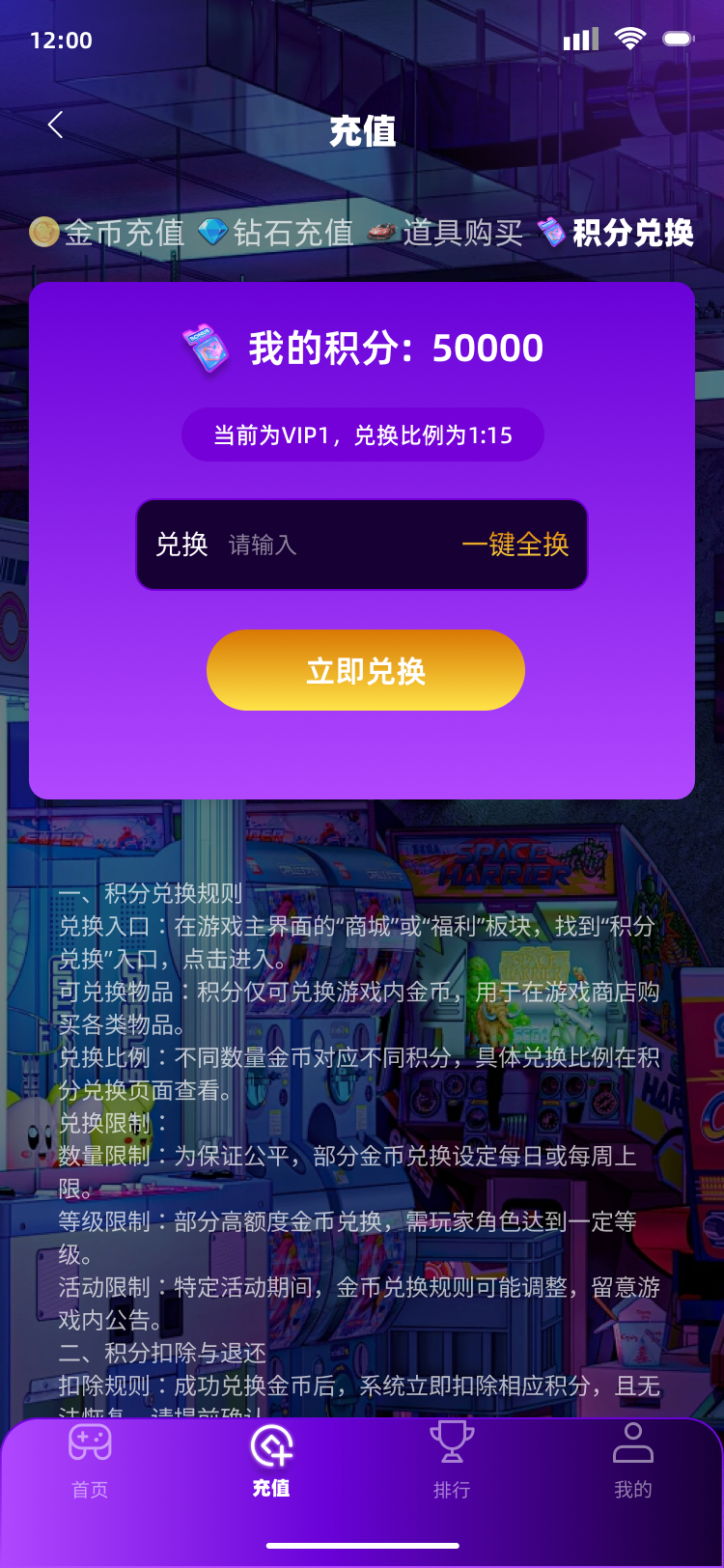This screenshot has width=724, height=1568.
Task: Confirm with the 立即兑换 button
Action: point(365,671)
